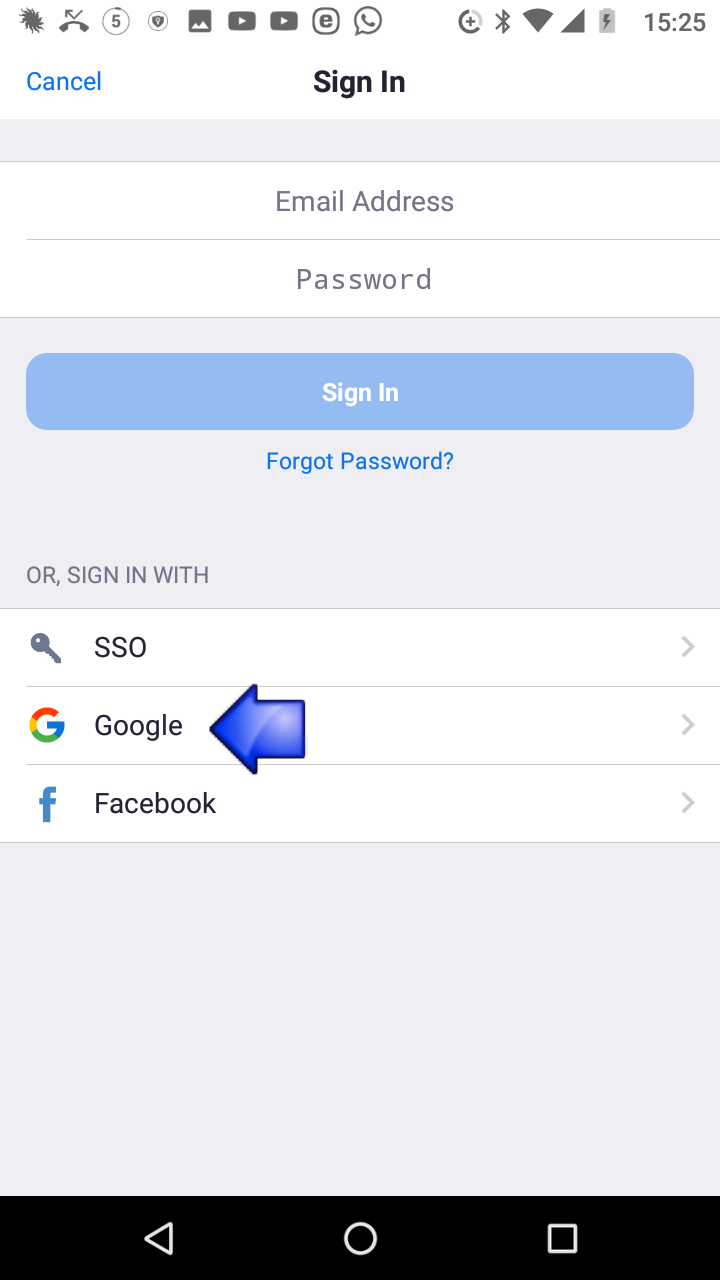The height and width of the screenshot is (1280, 720).
Task: Focus the Email Address field
Action: (x=364, y=201)
